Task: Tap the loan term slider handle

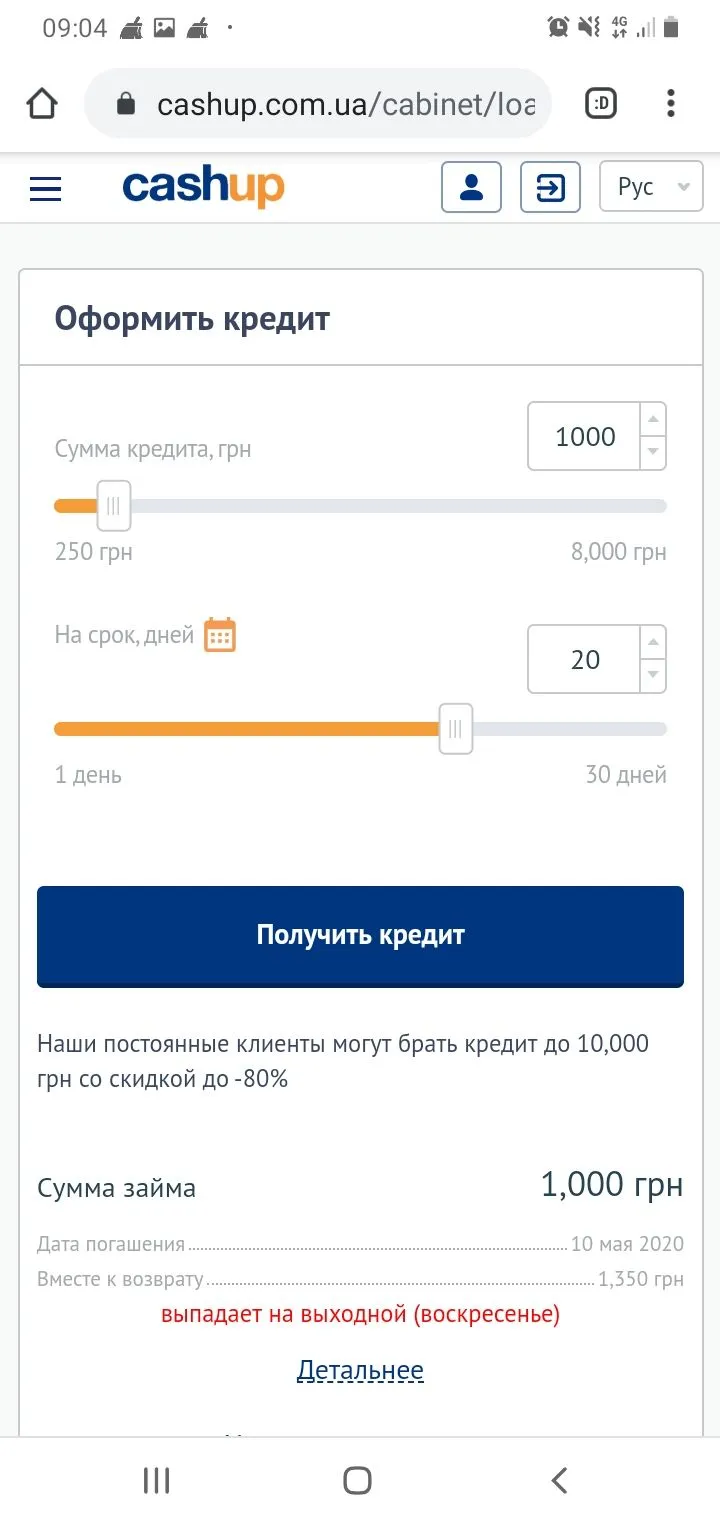Action: click(x=456, y=729)
